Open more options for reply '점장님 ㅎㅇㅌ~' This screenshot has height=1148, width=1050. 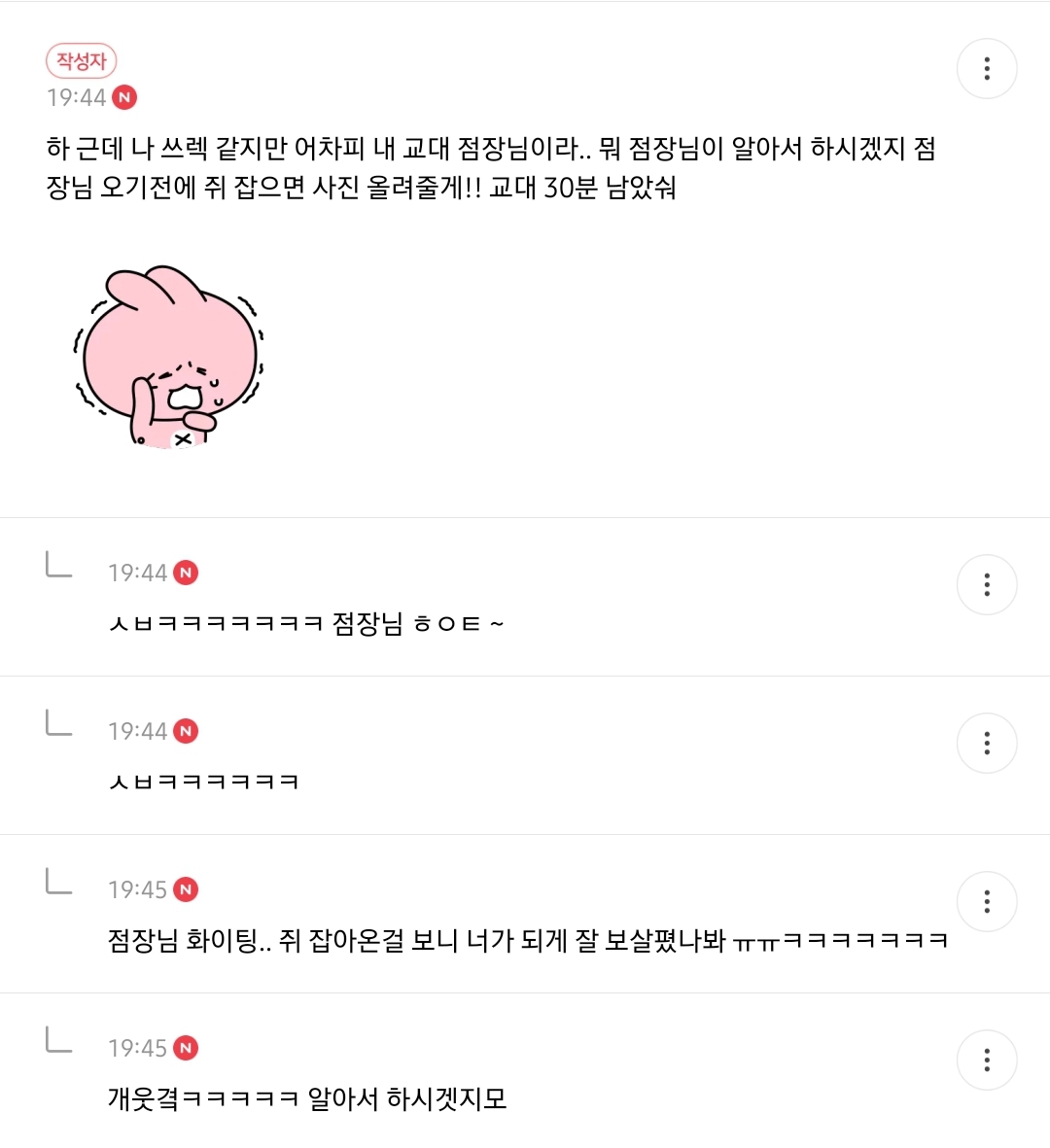click(987, 585)
